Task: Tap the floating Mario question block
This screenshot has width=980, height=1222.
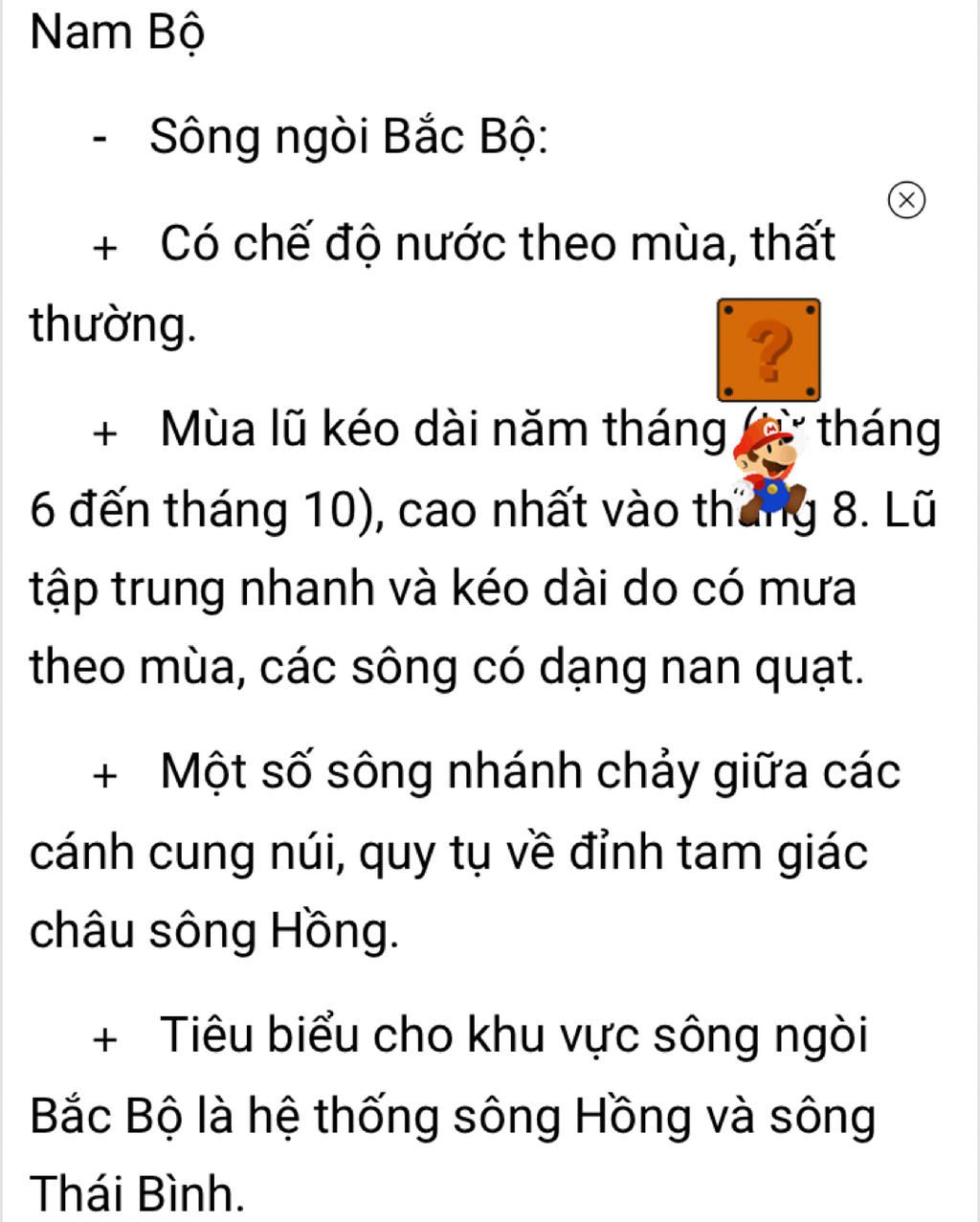Action: point(768,350)
